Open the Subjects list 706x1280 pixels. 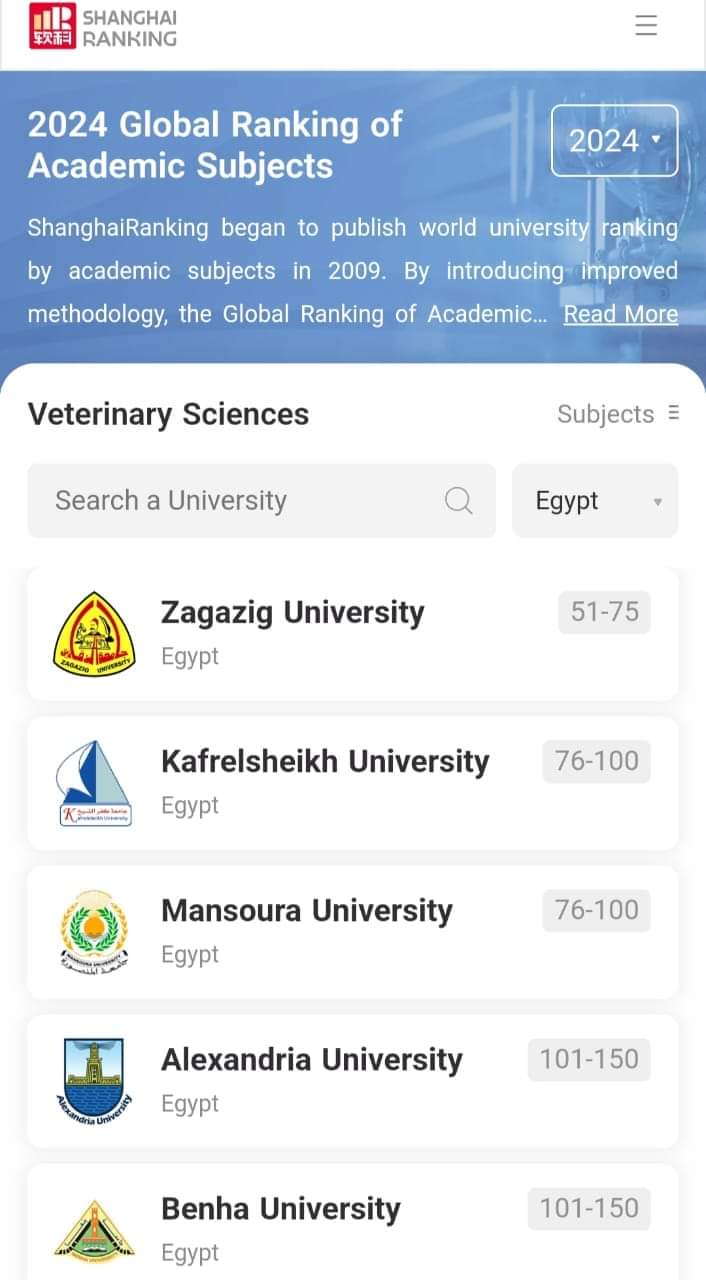click(617, 414)
